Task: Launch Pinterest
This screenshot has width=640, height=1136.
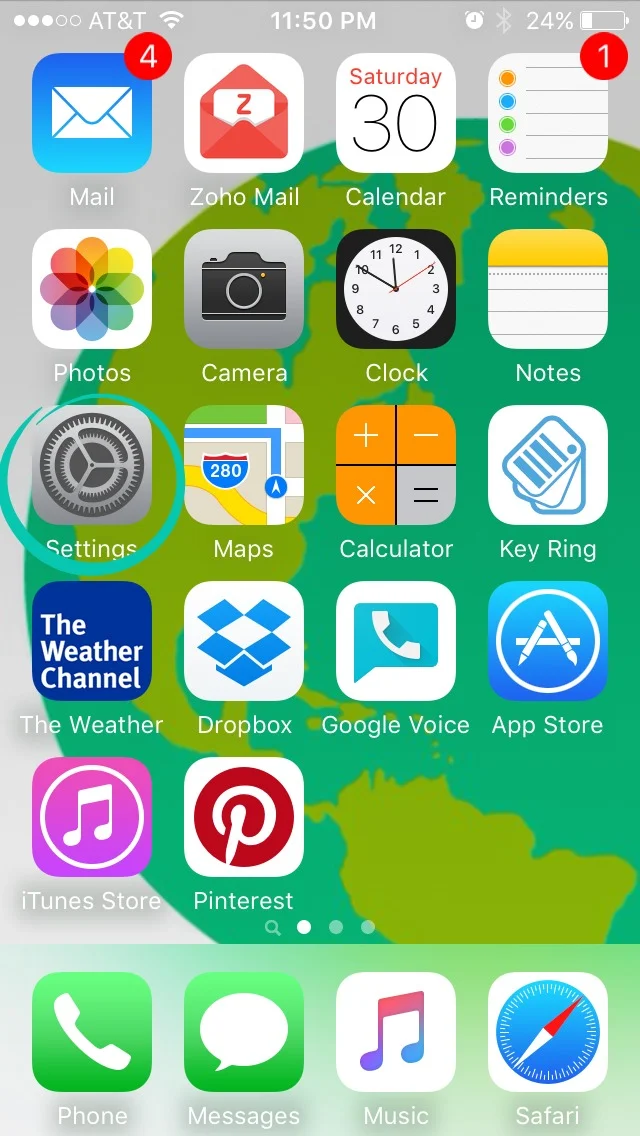Action: click(244, 816)
